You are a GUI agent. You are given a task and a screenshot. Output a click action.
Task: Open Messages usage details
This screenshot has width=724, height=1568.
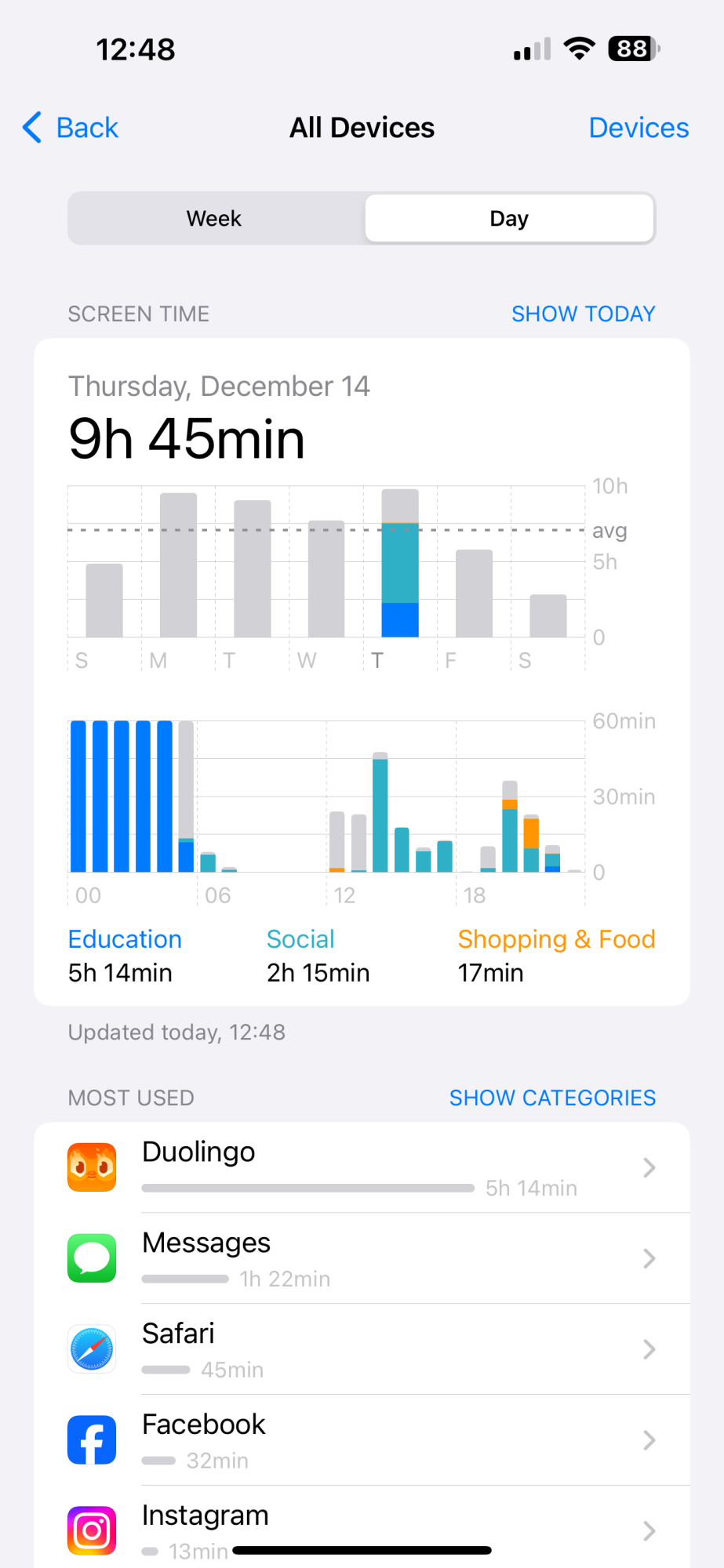point(362,1258)
